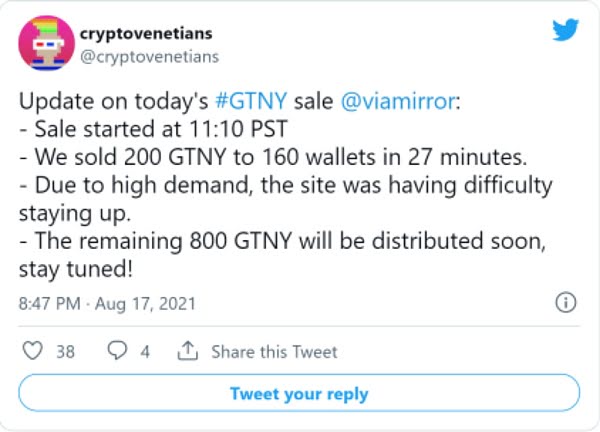Share this Tweet
600x432 pixels.
(257, 352)
